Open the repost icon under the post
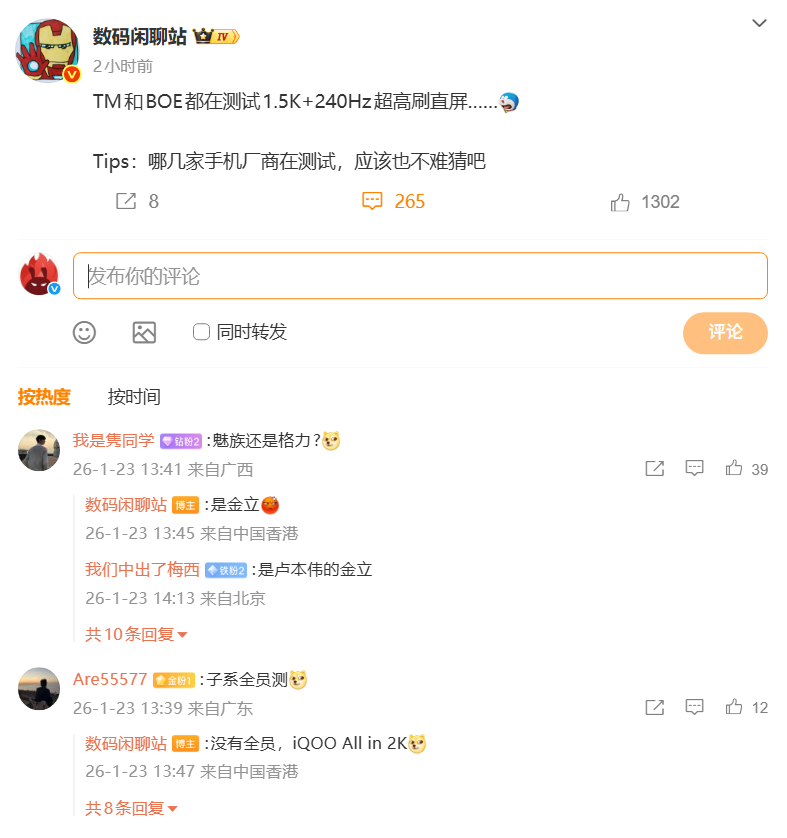The width and height of the screenshot is (787, 838). coord(125,201)
